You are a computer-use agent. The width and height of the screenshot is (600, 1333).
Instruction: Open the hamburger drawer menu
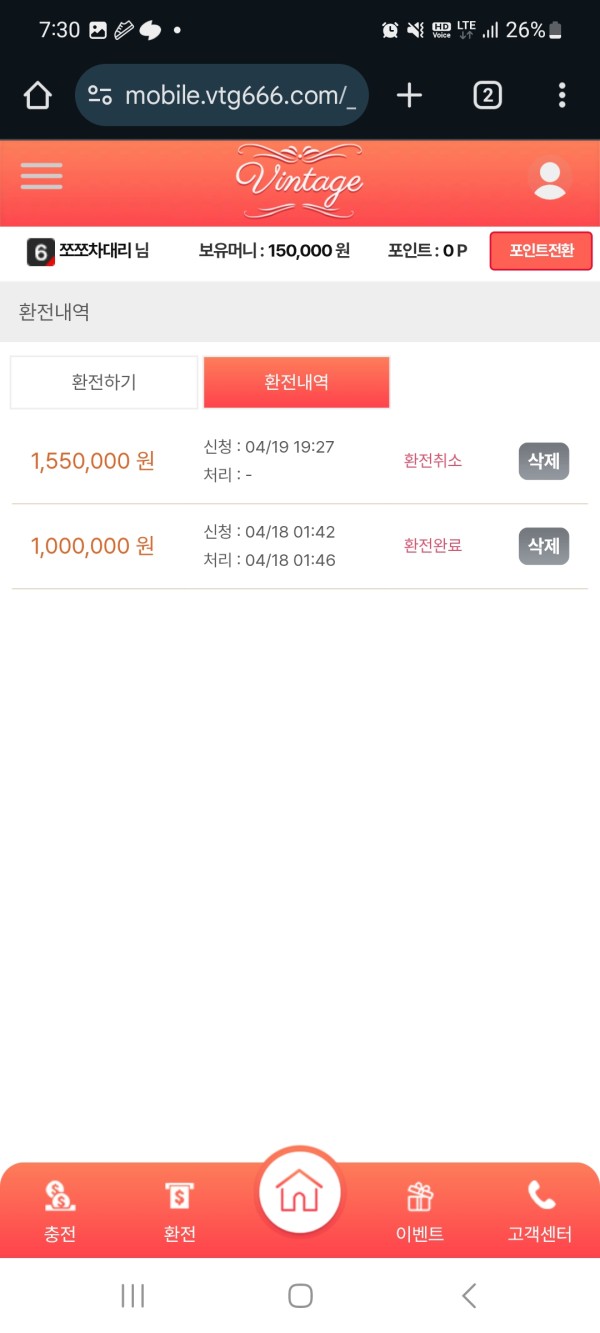[41, 176]
